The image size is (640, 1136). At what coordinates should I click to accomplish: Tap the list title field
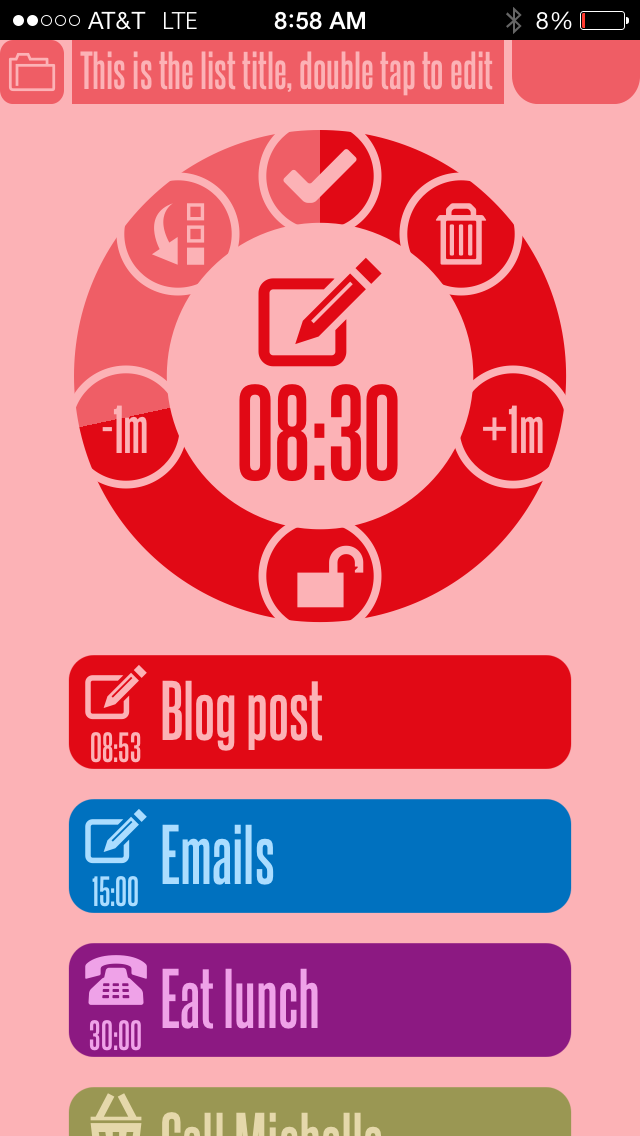288,72
